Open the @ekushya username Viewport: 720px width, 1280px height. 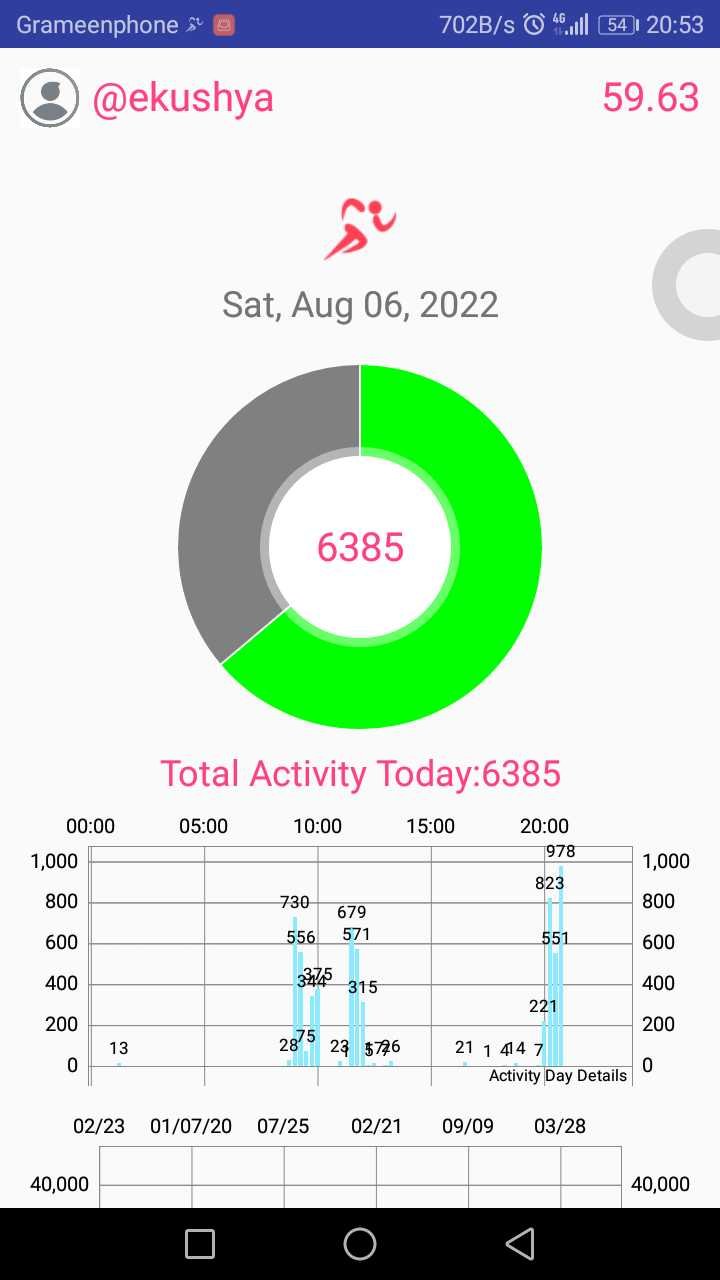coord(183,98)
